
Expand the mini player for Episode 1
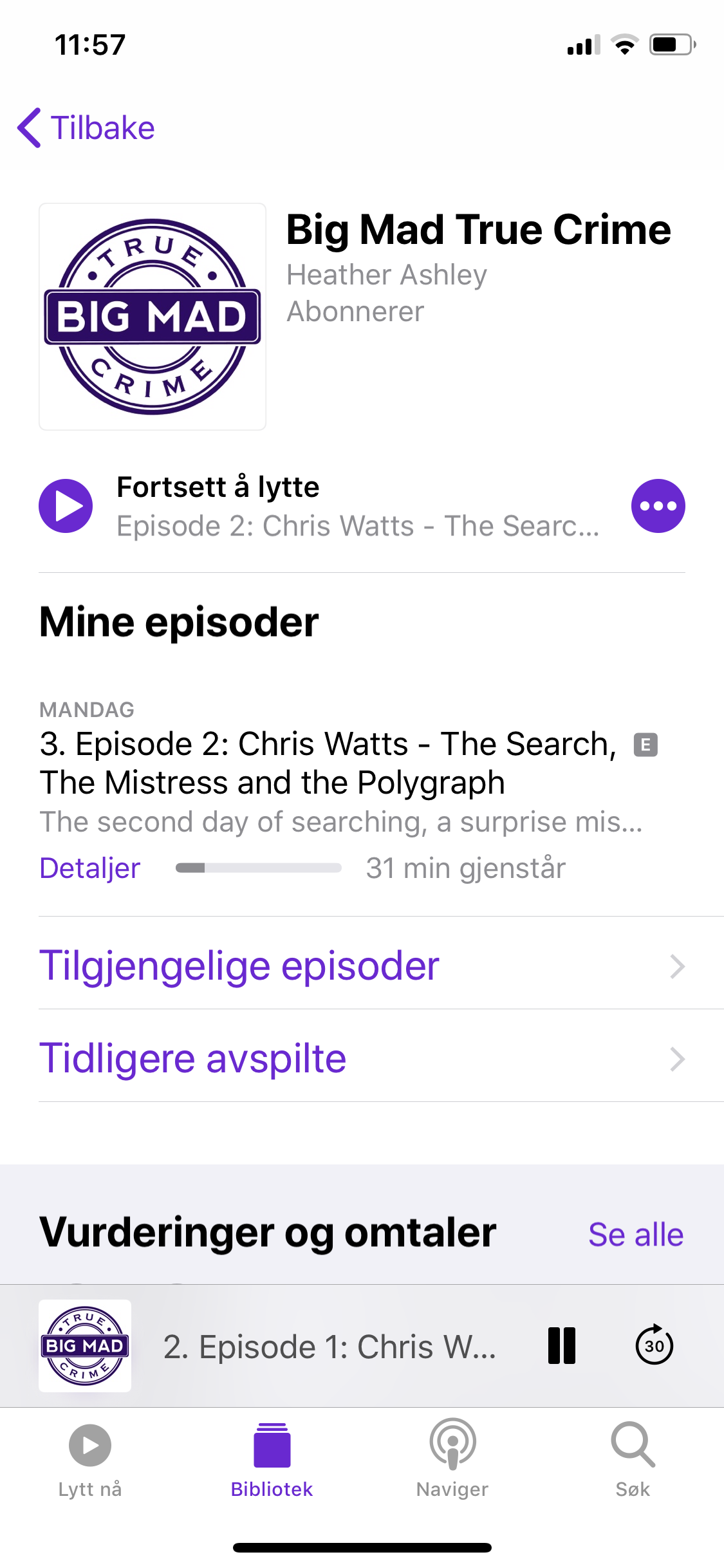coord(328,1346)
